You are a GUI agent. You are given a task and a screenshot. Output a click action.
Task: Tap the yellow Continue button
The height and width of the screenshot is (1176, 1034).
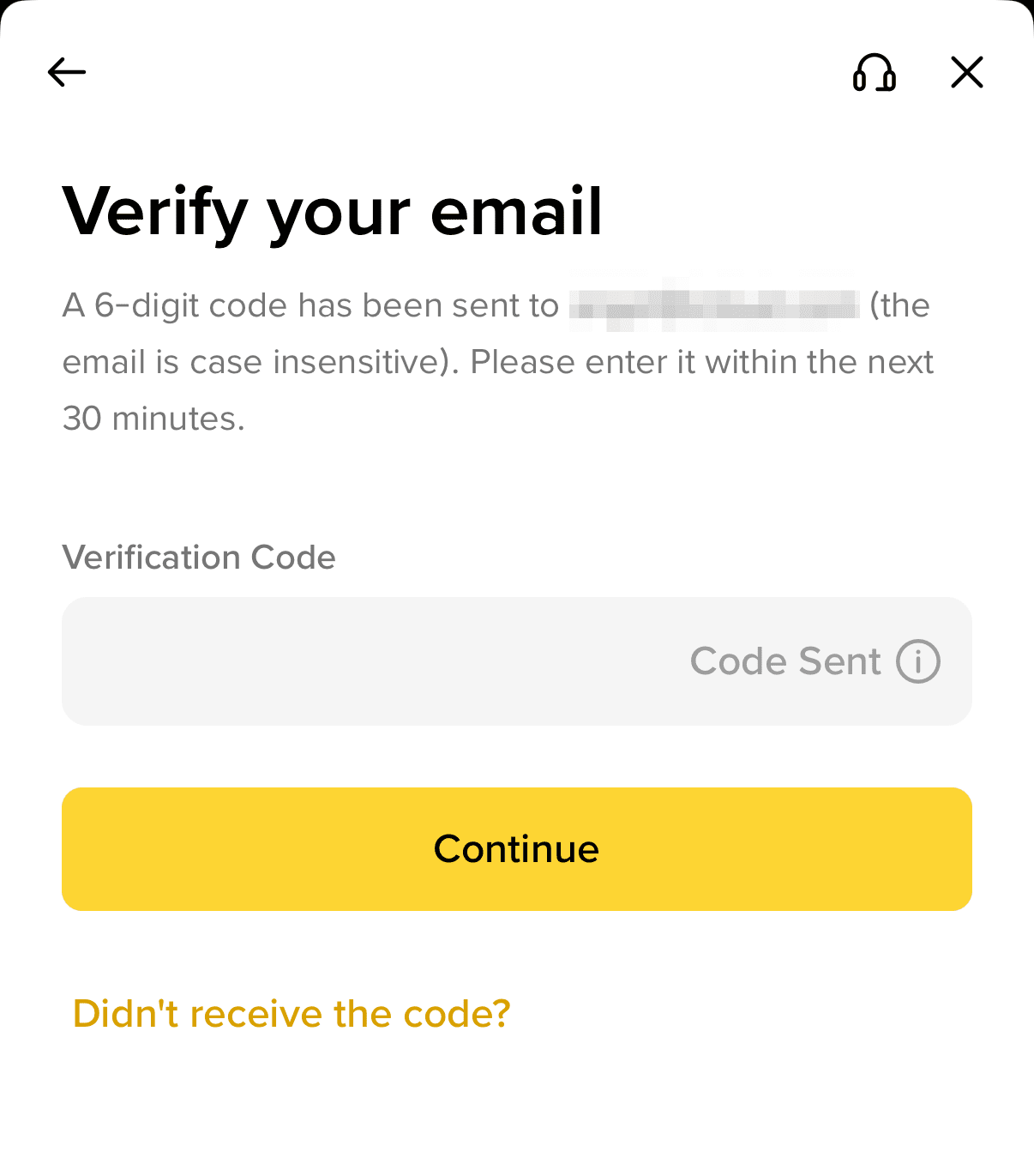click(516, 849)
